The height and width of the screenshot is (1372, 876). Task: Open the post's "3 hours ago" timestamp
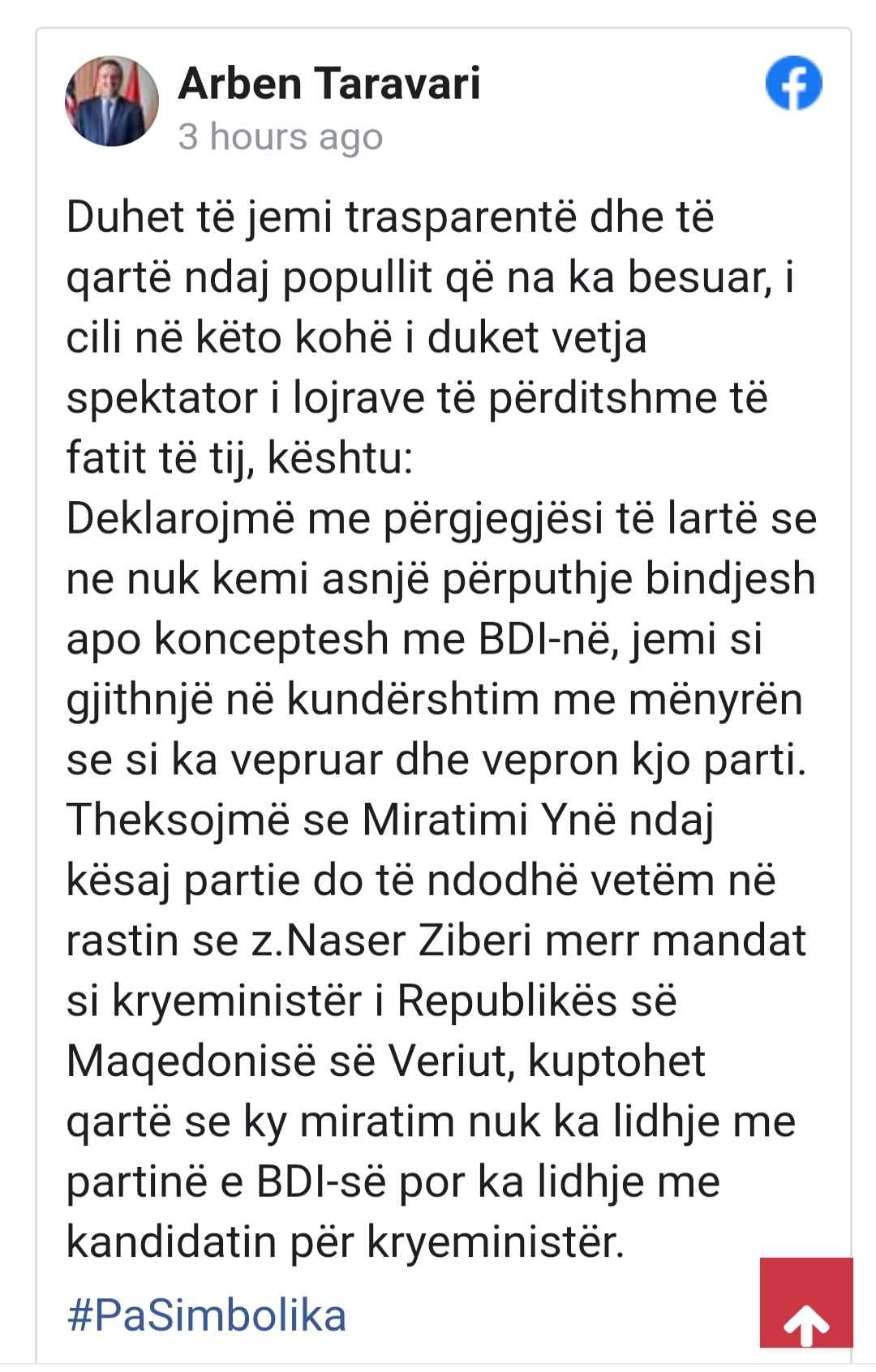tap(280, 137)
